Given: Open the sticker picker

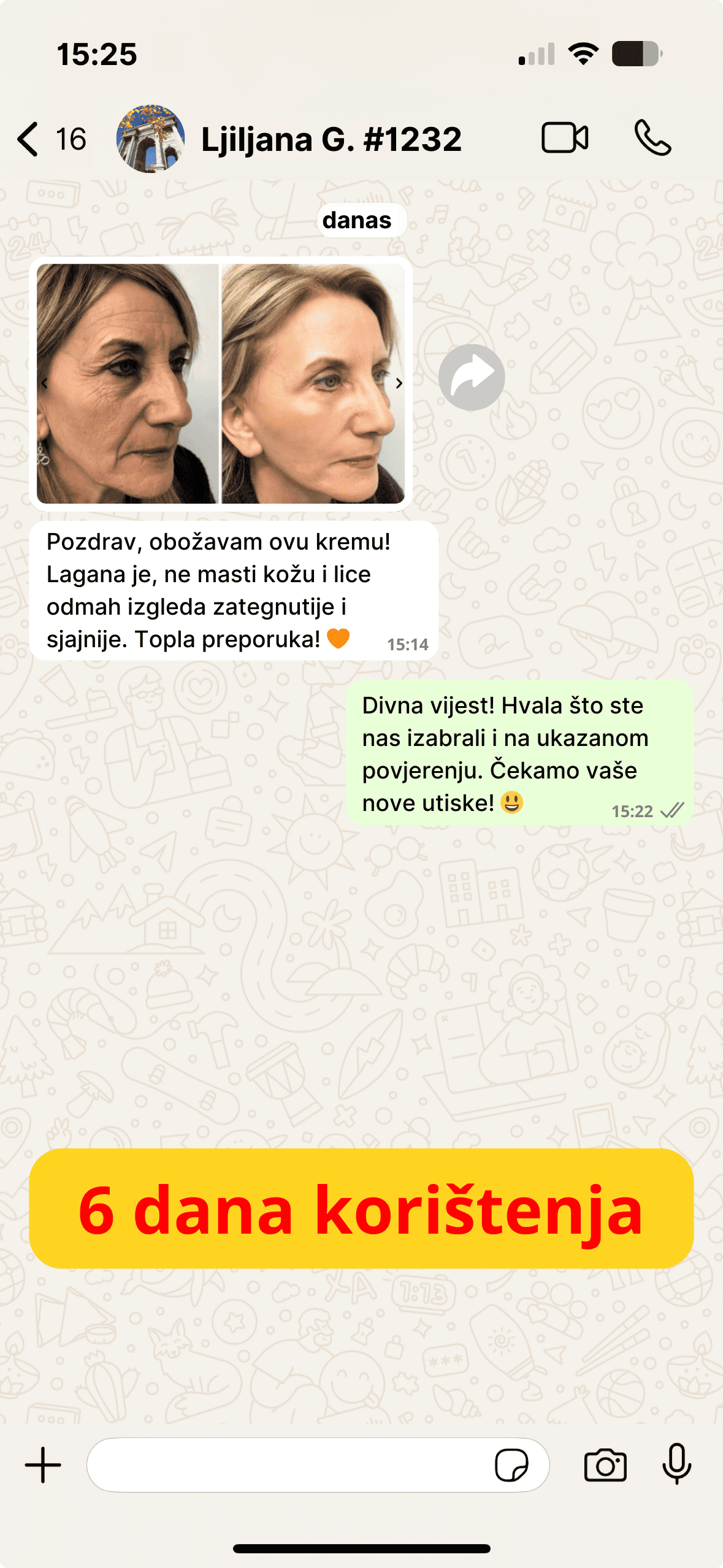Looking at the screenshot, I should (511, 1465).
